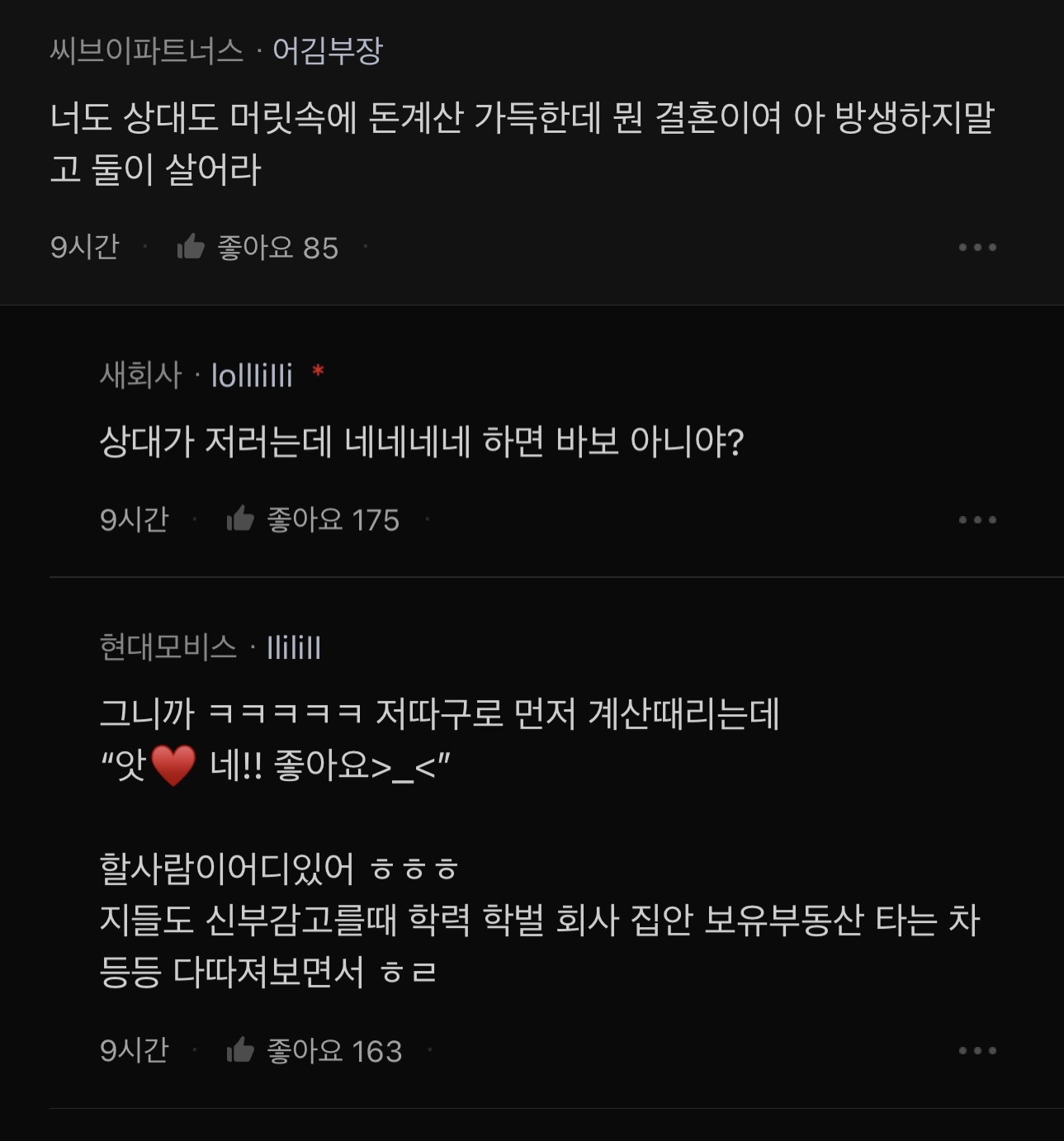Open the overflow menu on lollliilli's reply

click(977, 519)
